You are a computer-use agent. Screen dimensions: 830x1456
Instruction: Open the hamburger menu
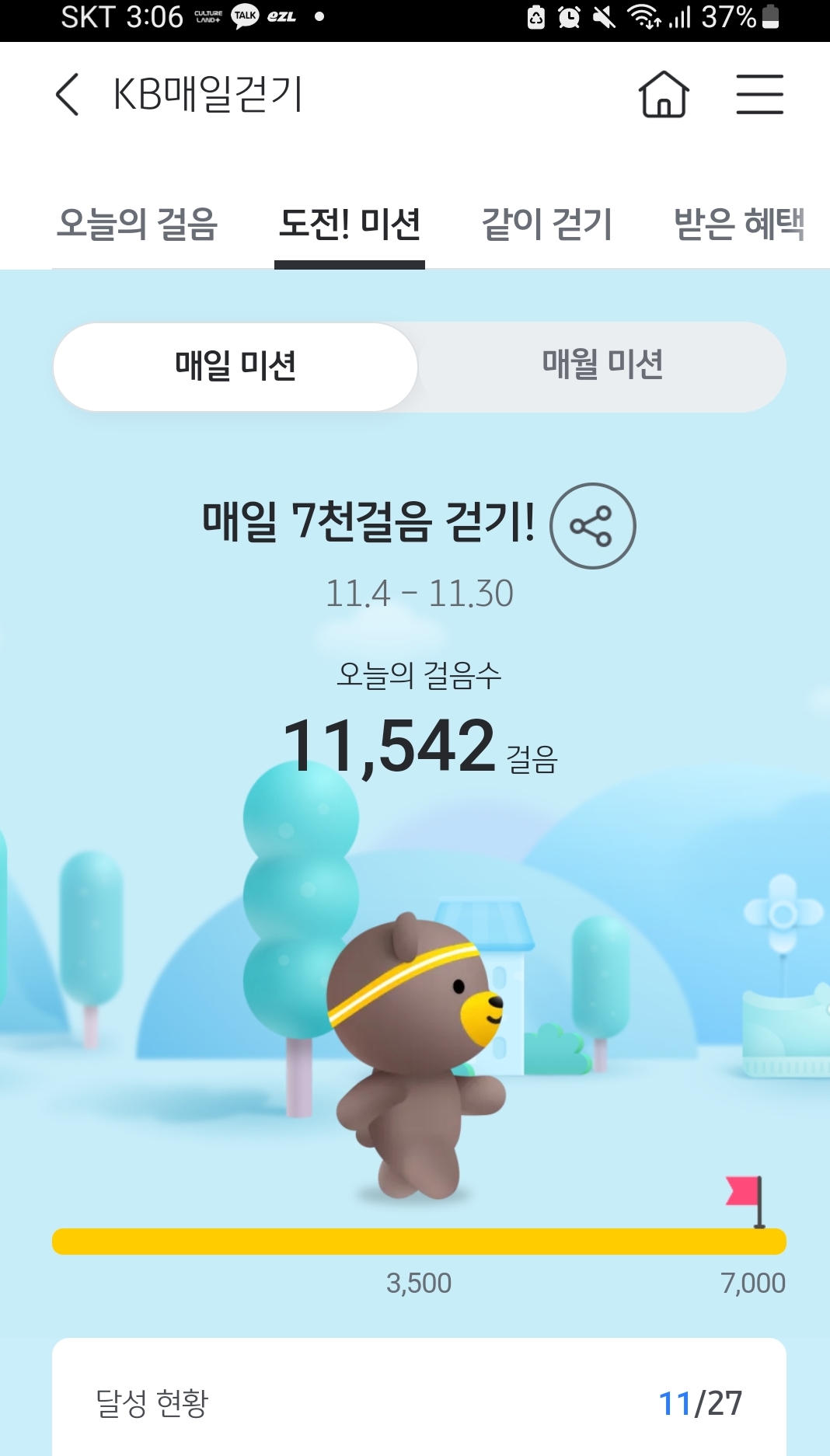click(x=759, y=95)
